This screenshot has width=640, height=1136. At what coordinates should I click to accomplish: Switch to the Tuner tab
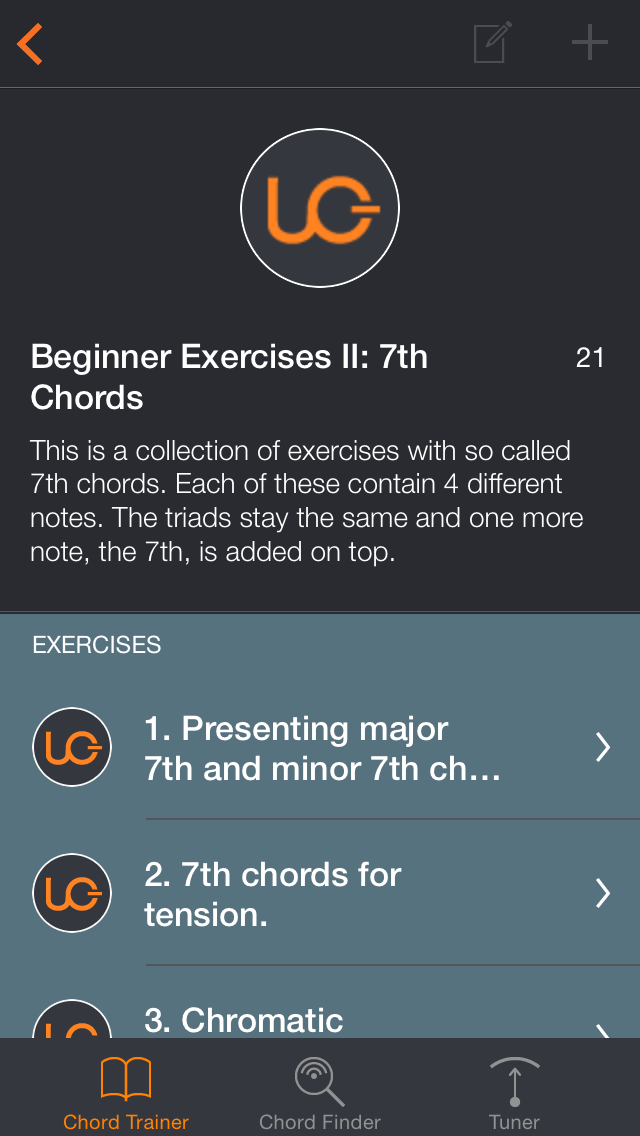[514, 1093]
